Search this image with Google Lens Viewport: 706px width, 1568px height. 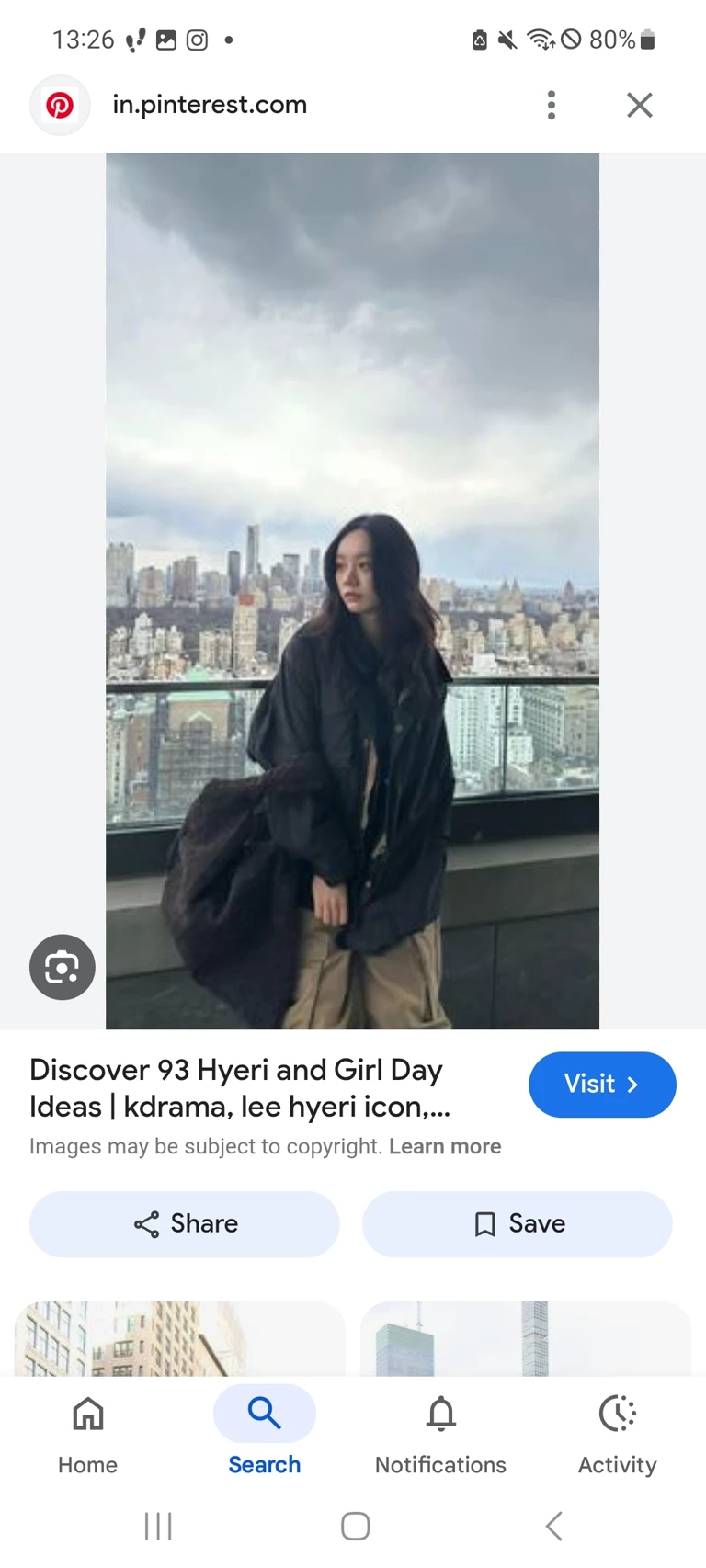point(63,967)
